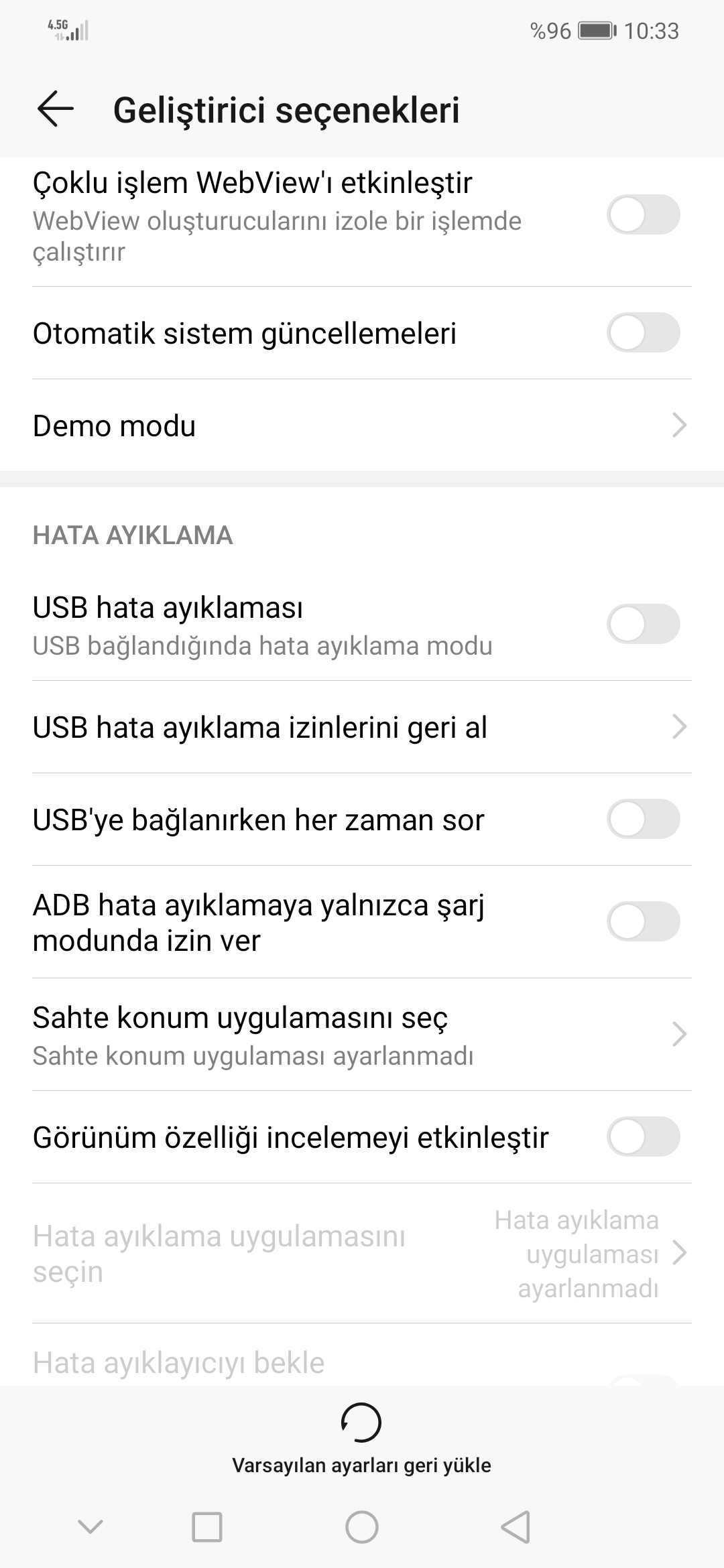Toggle USB'ye bağlanırken her zaman sor
The image size is (724, 1568).
(643, 819)
